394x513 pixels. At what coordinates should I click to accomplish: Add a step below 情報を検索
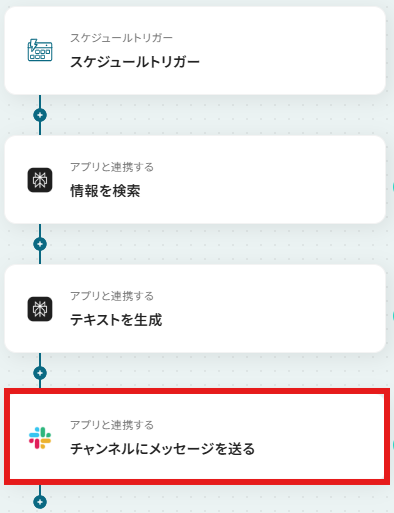tap(40, 244)
